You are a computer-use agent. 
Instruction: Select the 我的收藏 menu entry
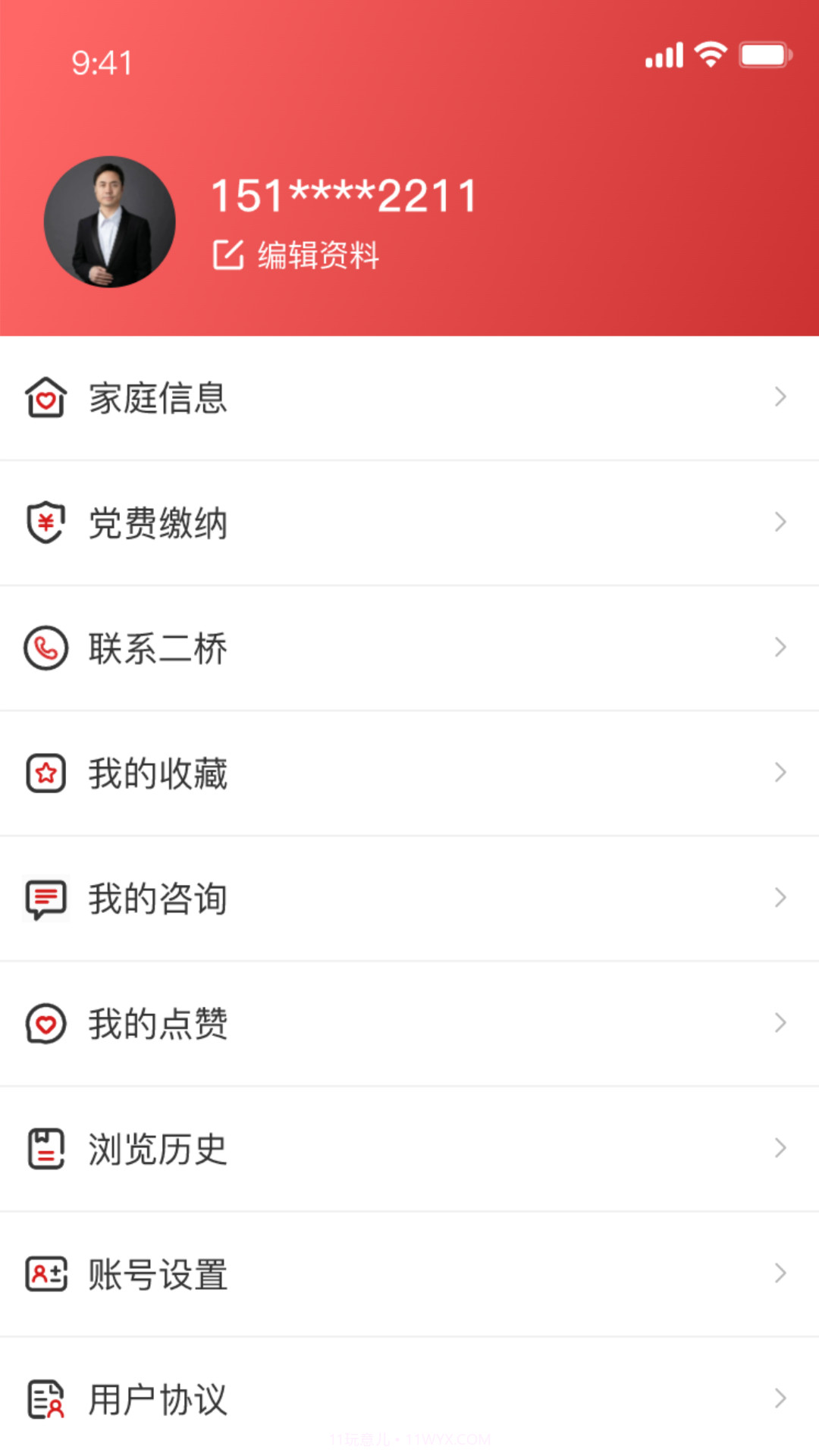(x=157, y=772)
